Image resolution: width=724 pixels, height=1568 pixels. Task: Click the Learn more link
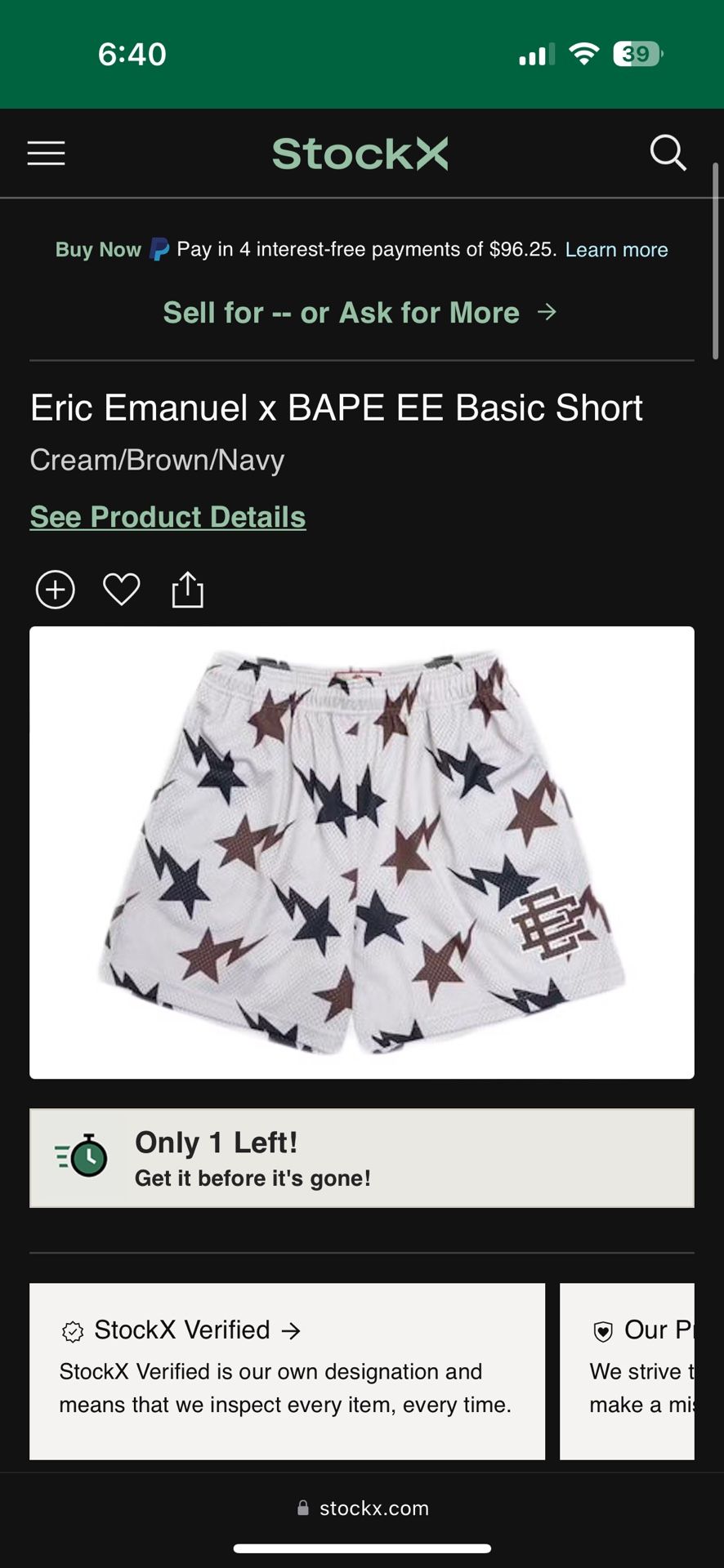tap(616, 249)
